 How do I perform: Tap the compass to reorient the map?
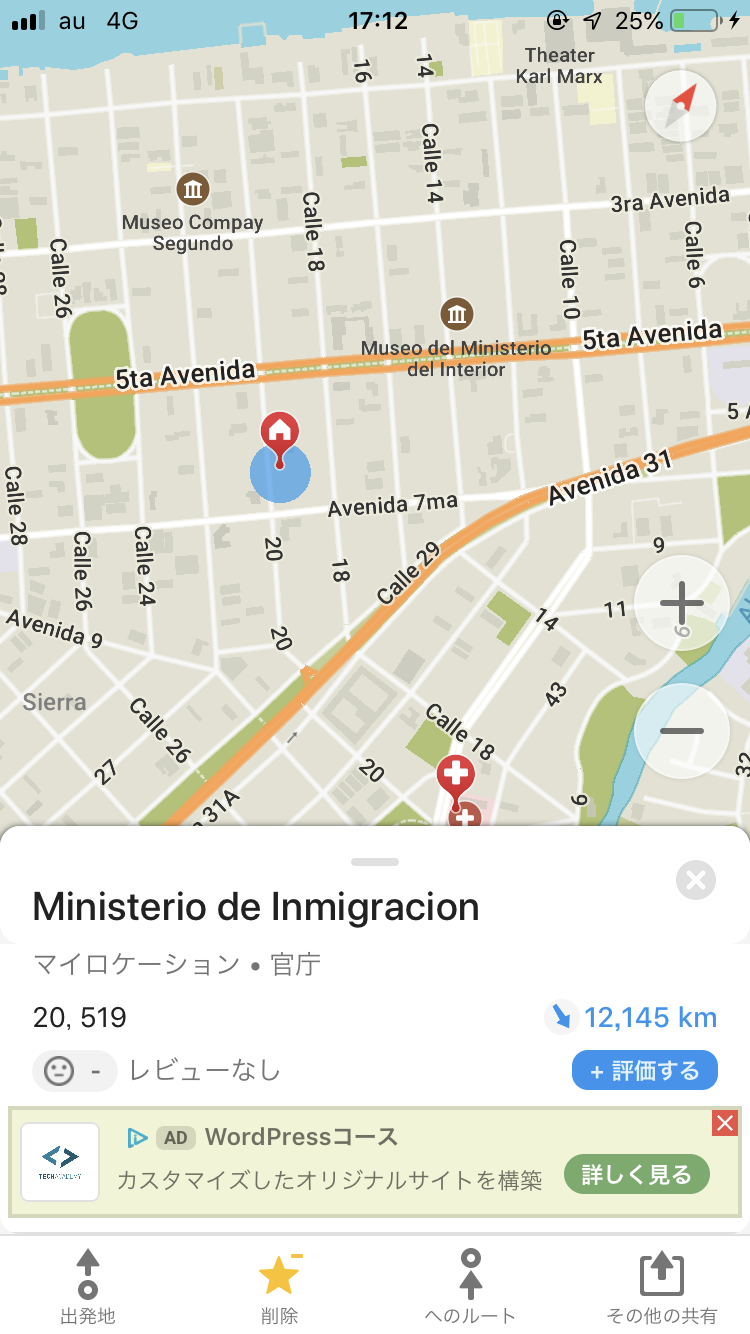[x=681, y=104]
